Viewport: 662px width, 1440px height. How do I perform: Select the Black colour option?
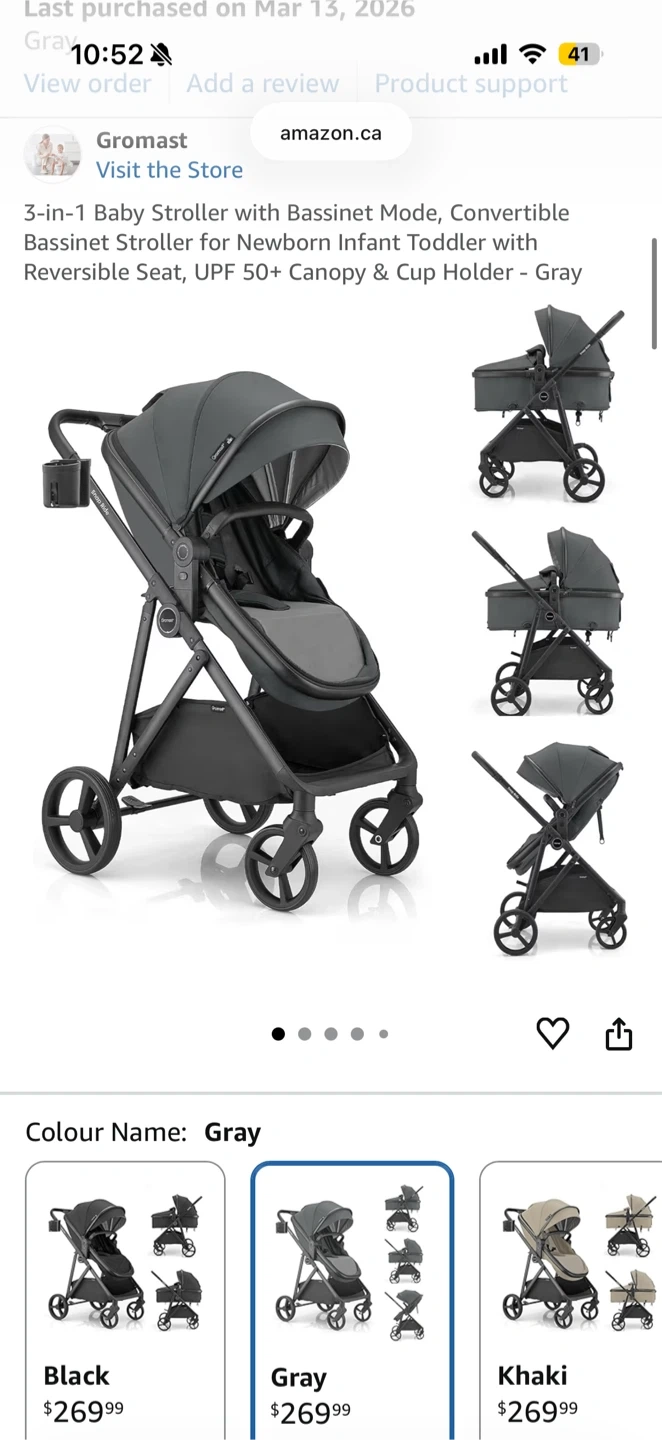(x=125, y=1301)
